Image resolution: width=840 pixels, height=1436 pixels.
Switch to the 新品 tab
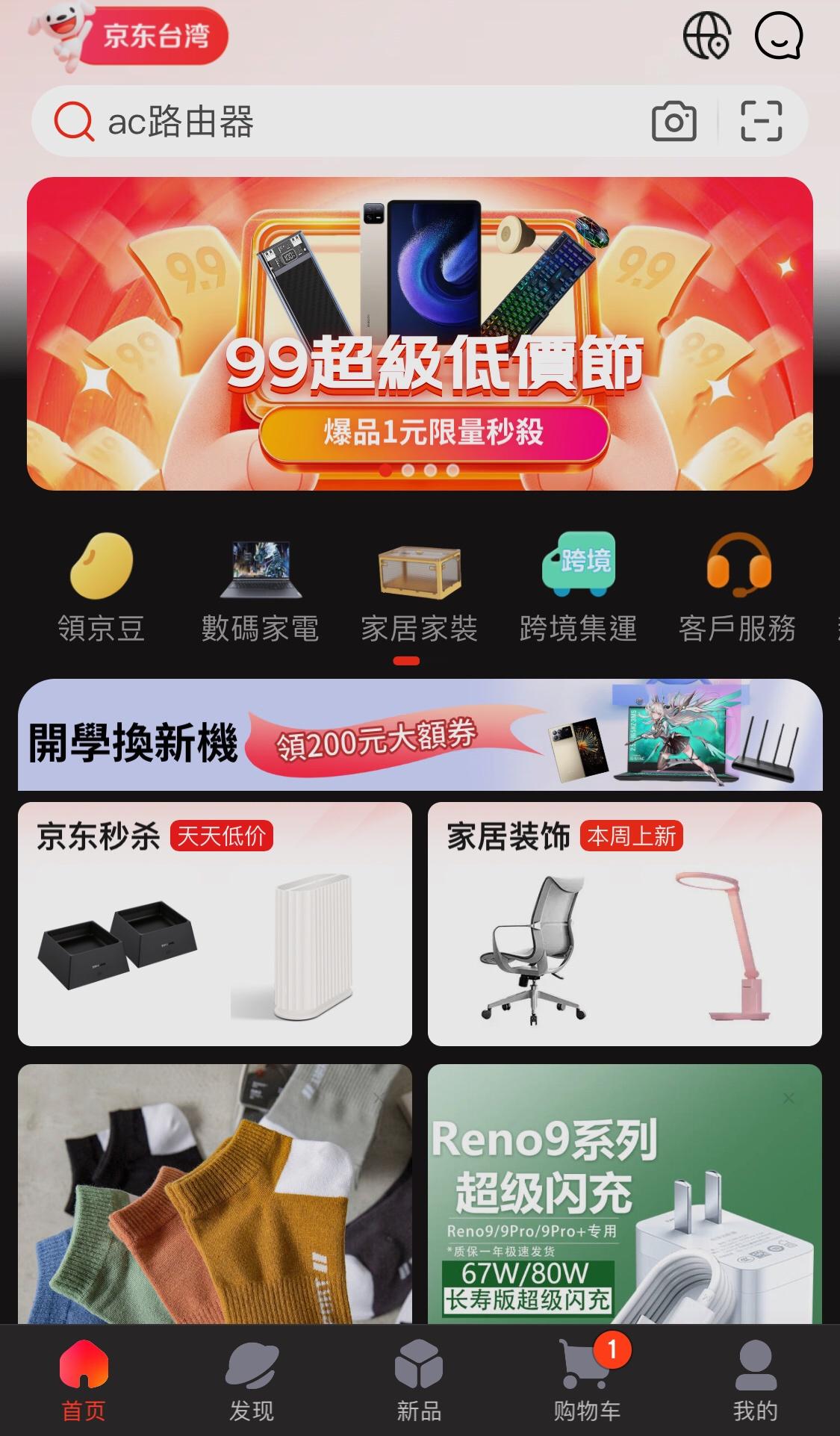point(419,1380)
